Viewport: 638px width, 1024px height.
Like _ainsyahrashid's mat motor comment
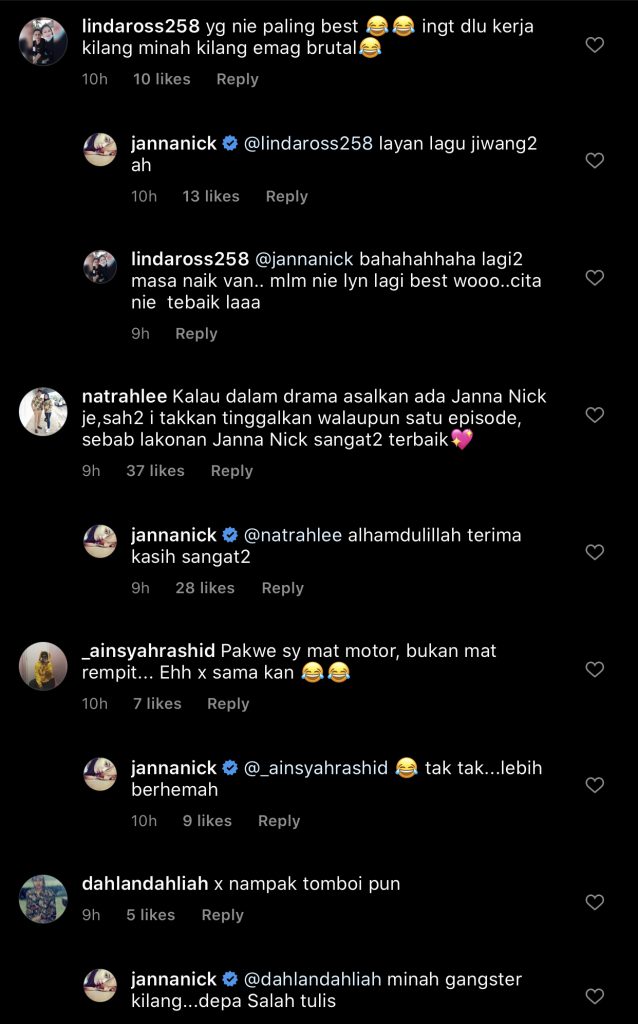point(594,669)
